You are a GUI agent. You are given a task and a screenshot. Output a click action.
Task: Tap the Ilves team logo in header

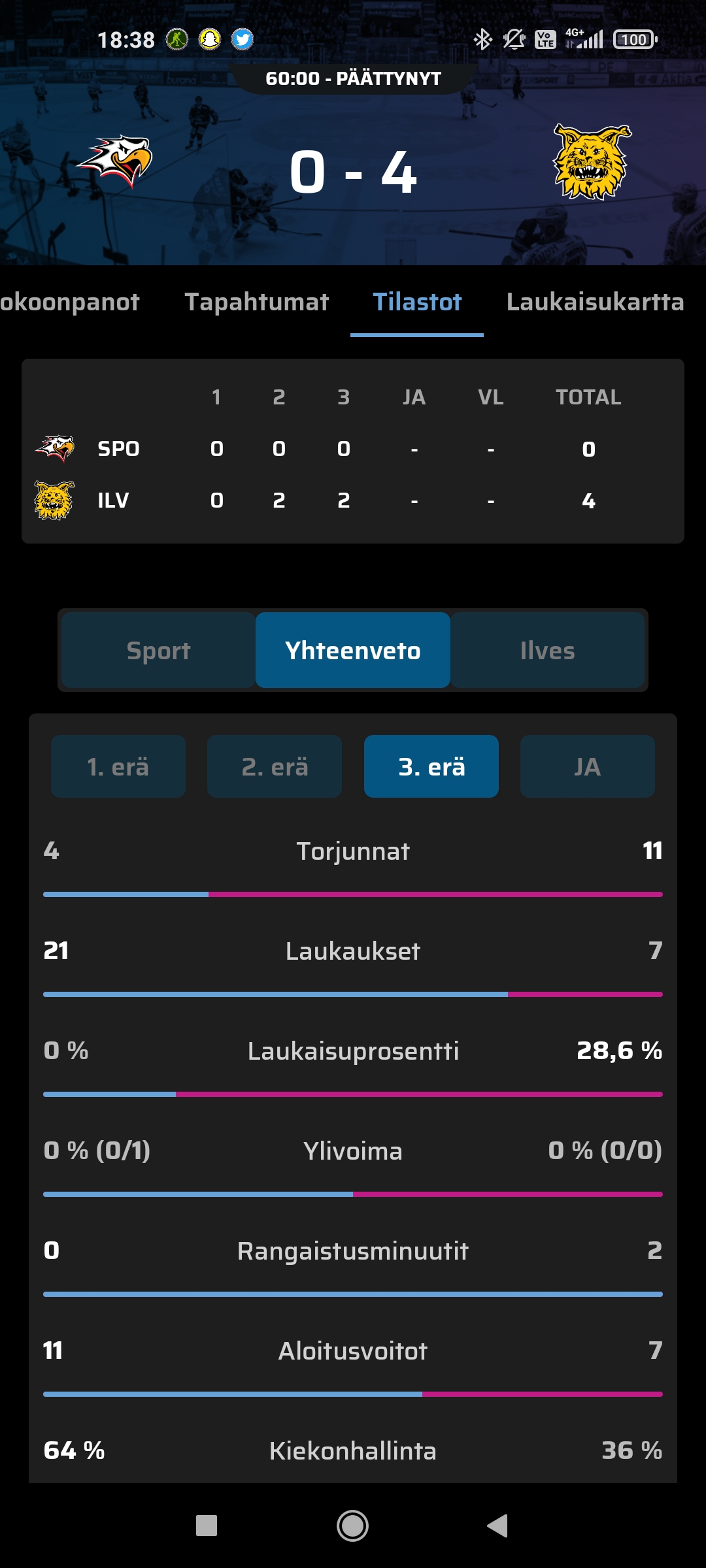coord(592,161)
